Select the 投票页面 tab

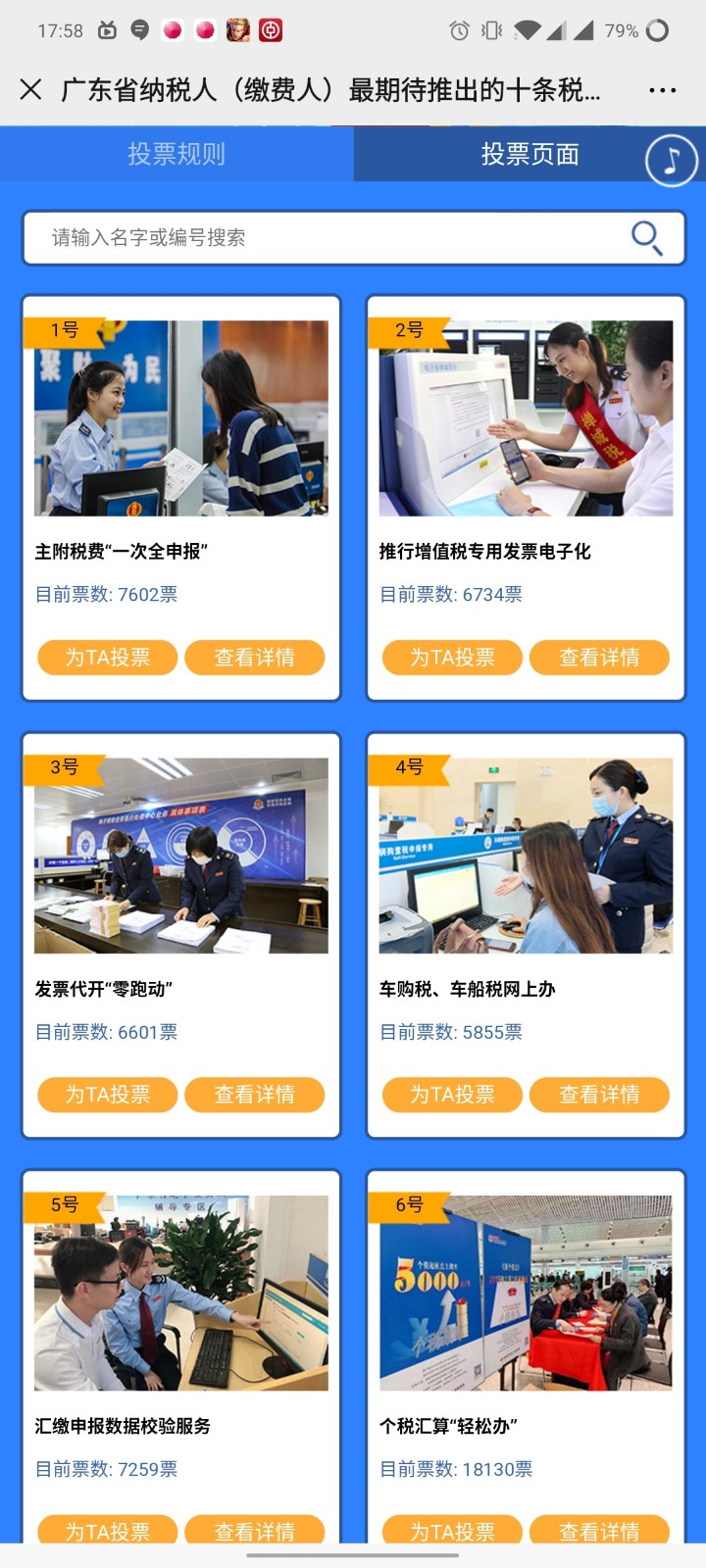(x=529, y=154)
